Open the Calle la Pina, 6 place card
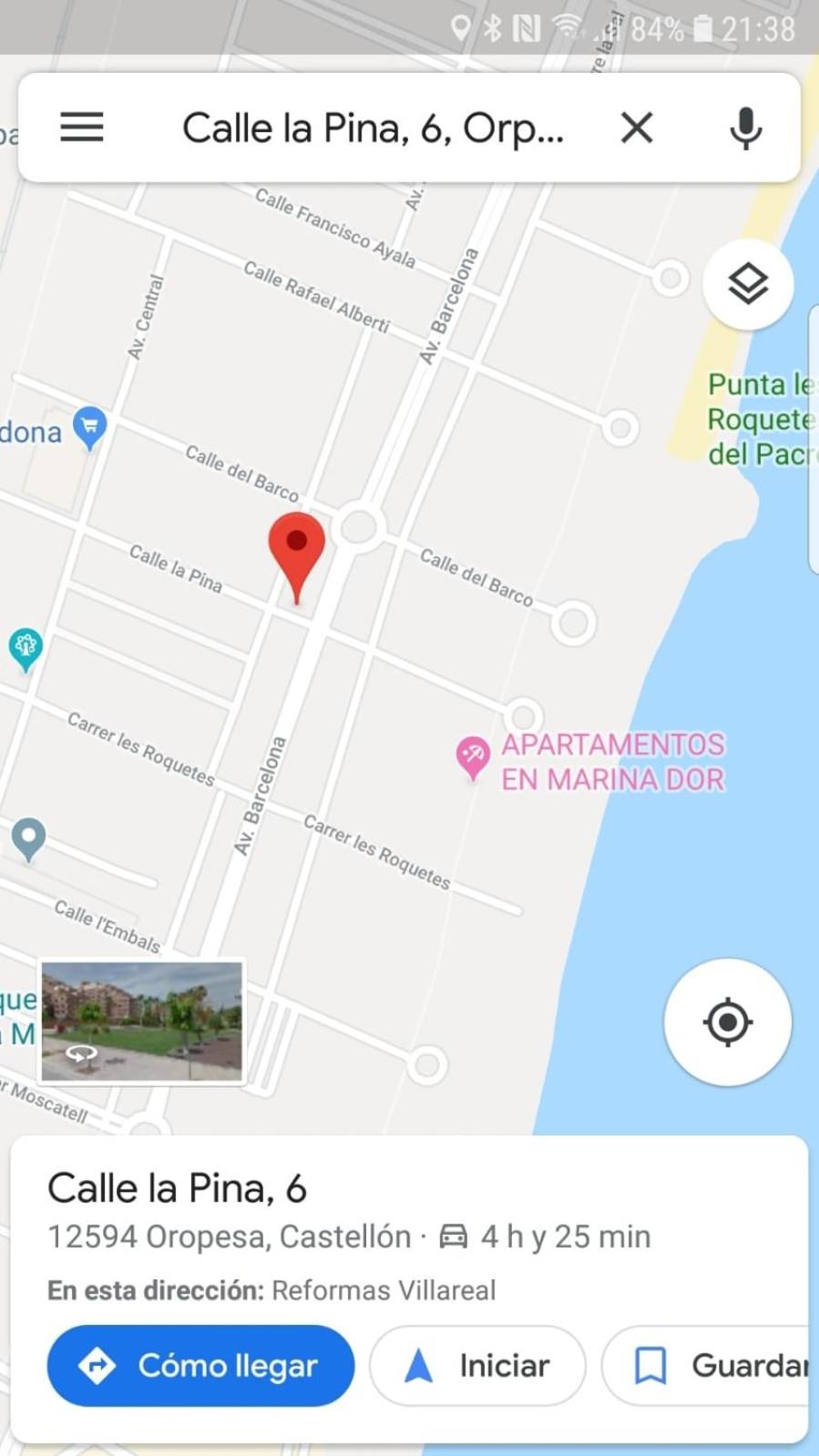Image resolution: width=819 pixels, height=1456 pixels. 409,1238
